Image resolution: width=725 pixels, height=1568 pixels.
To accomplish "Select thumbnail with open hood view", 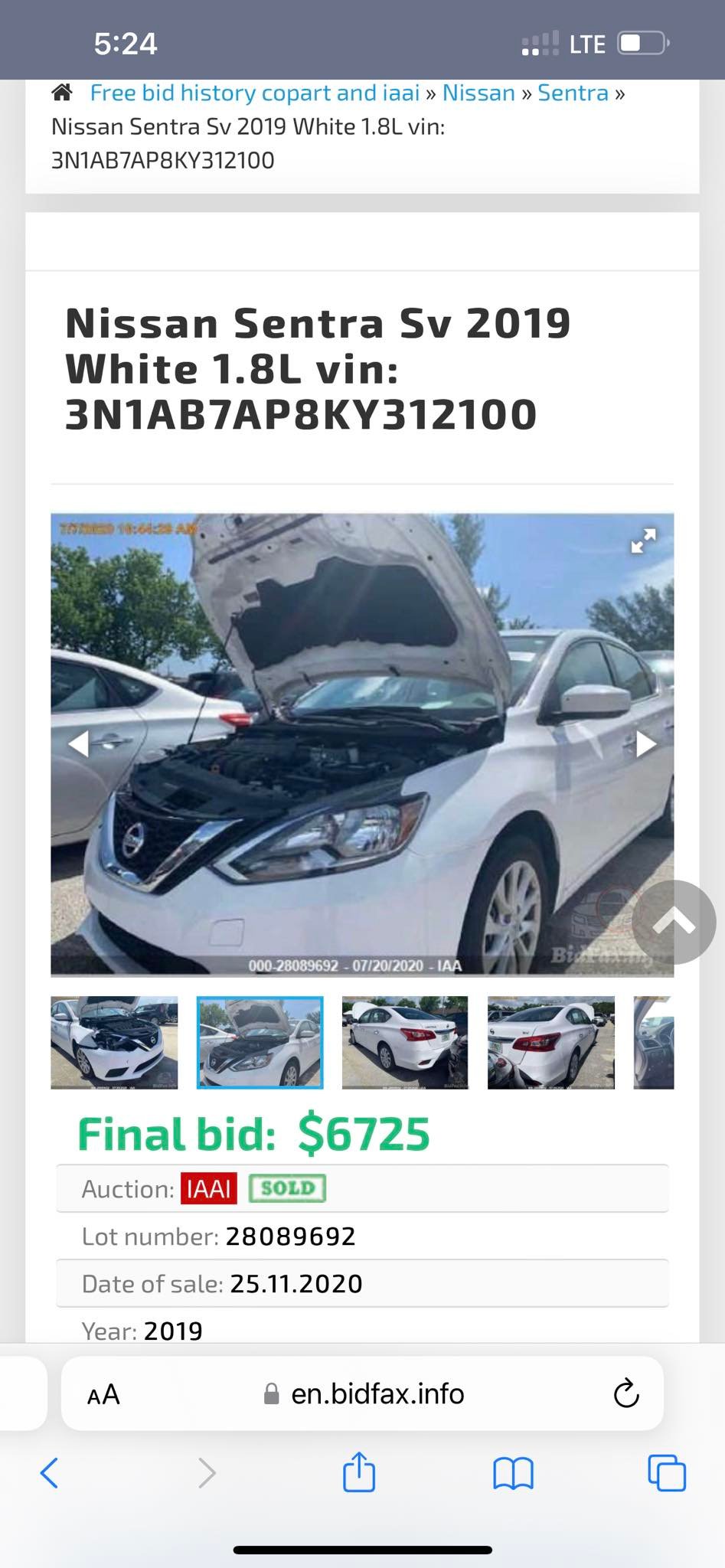I will pyautogui.click(x=260, y=1042).
